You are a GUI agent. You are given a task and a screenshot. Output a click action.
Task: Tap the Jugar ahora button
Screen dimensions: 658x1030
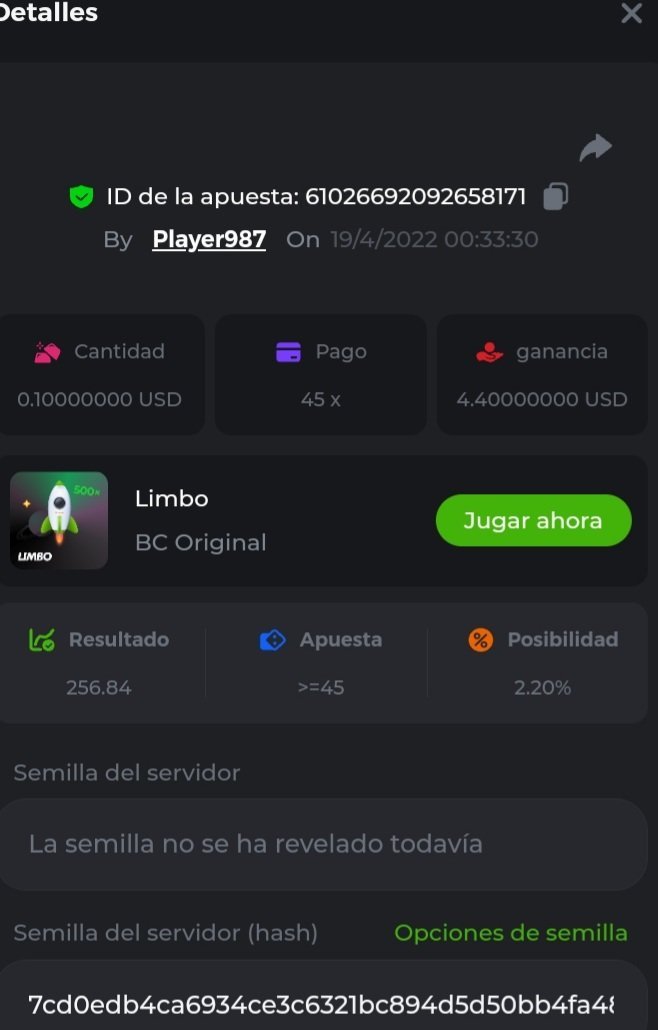(533, 521)
